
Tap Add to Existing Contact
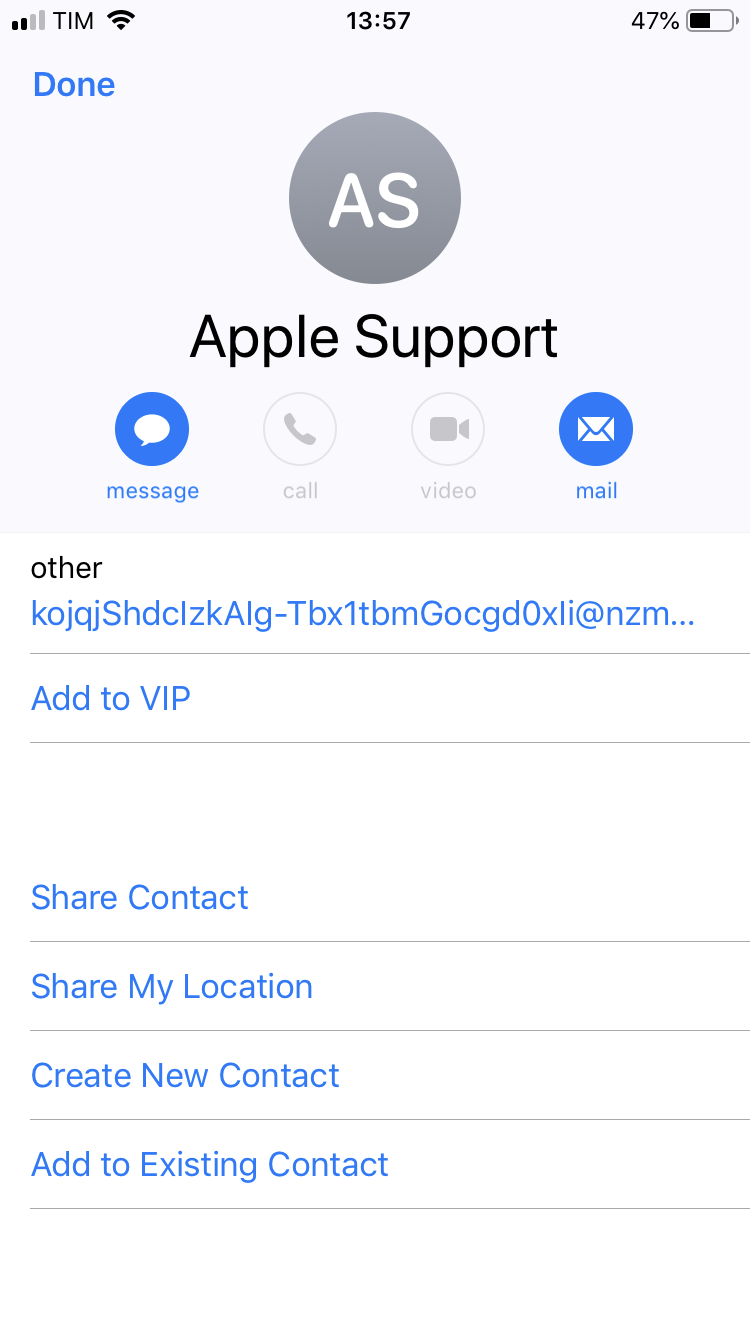coord(210,1164)
